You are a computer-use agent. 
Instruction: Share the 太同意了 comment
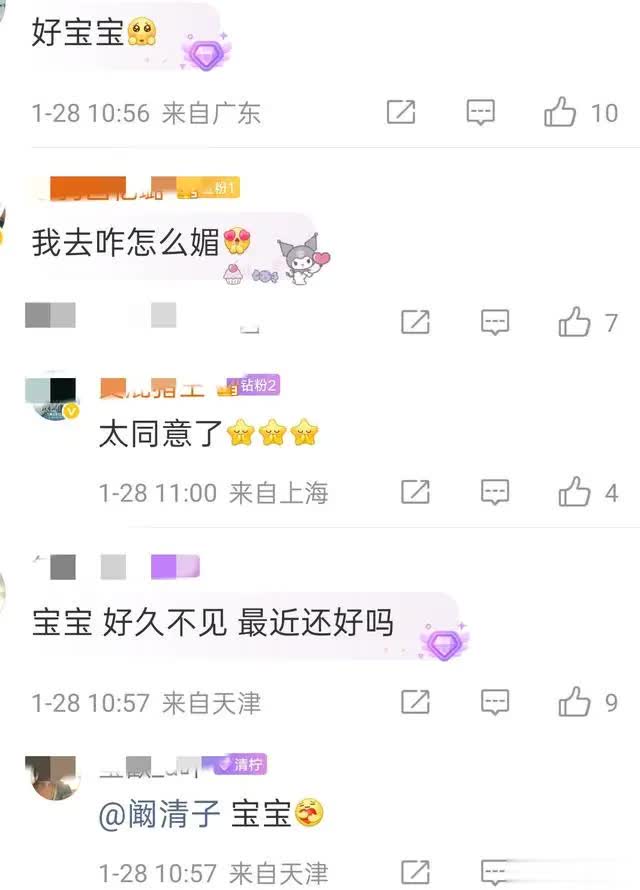pos(415,492)
